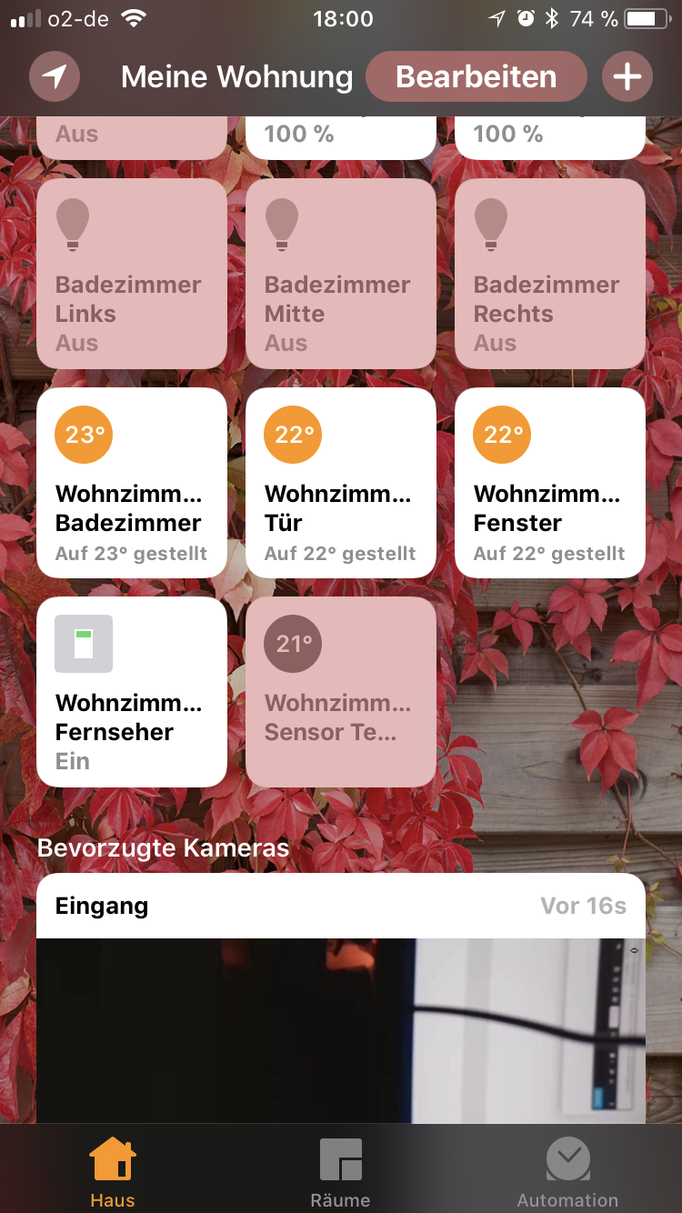Select the Wohnzimmer Tür thermostat tile

coord(340,482)
